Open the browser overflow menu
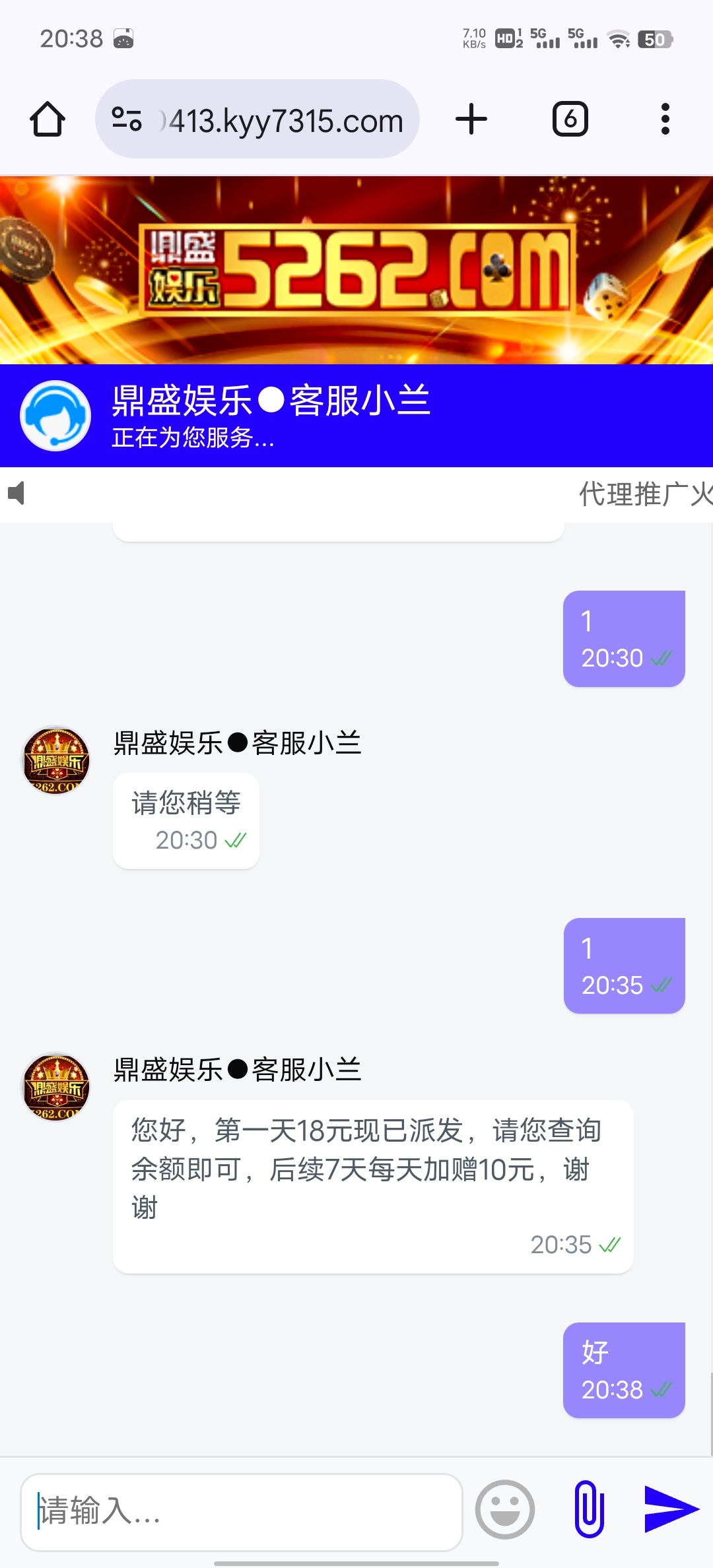Image resolution: width=713 pixels, height=1568 pixels. 665,119
